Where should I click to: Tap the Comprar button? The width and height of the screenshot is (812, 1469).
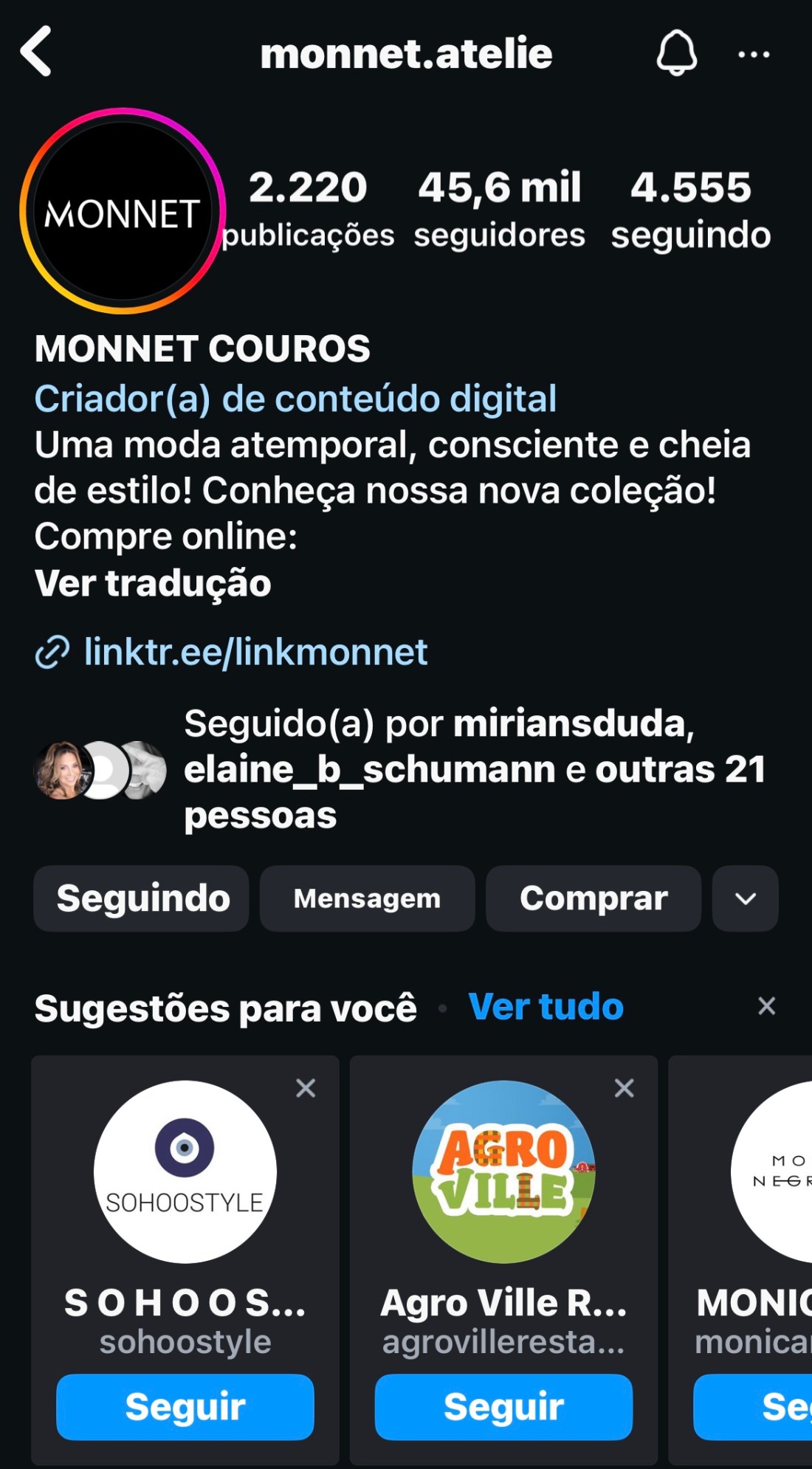pos(593,898)
